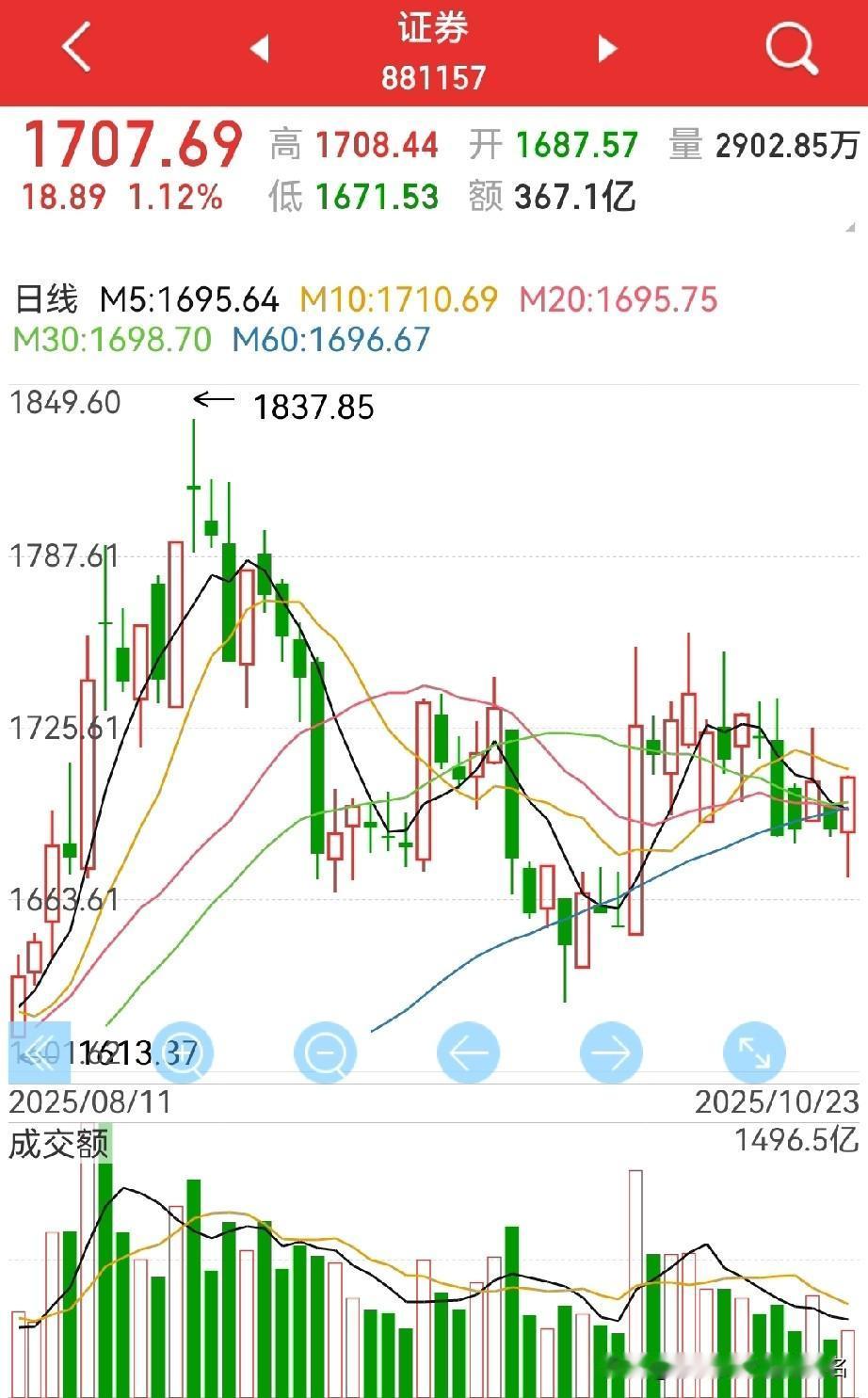868x1398 pixels.
Task: Go back using the top-left arrow
Action: (77, 47)
